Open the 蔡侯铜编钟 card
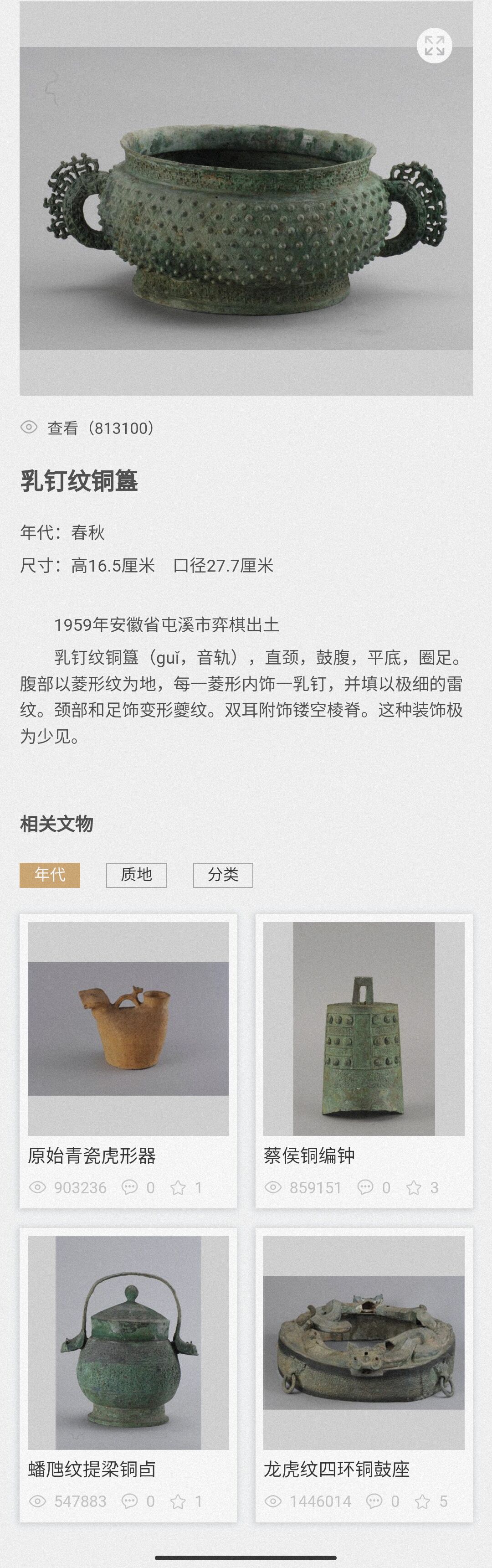Screen dimensions: 492x1568 pos(364,1059)
